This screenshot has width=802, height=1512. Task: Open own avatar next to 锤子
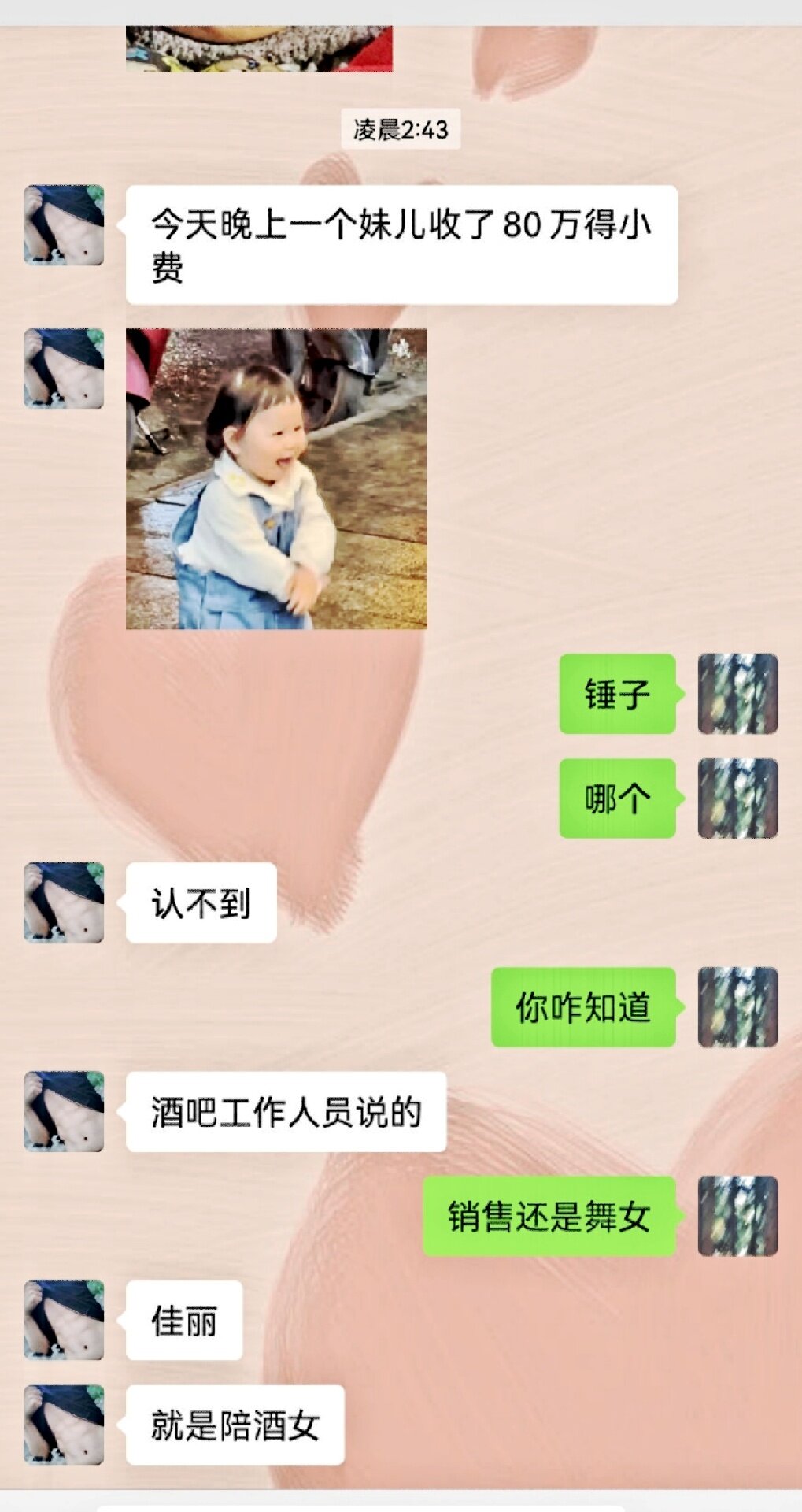[x=737, y=694]
